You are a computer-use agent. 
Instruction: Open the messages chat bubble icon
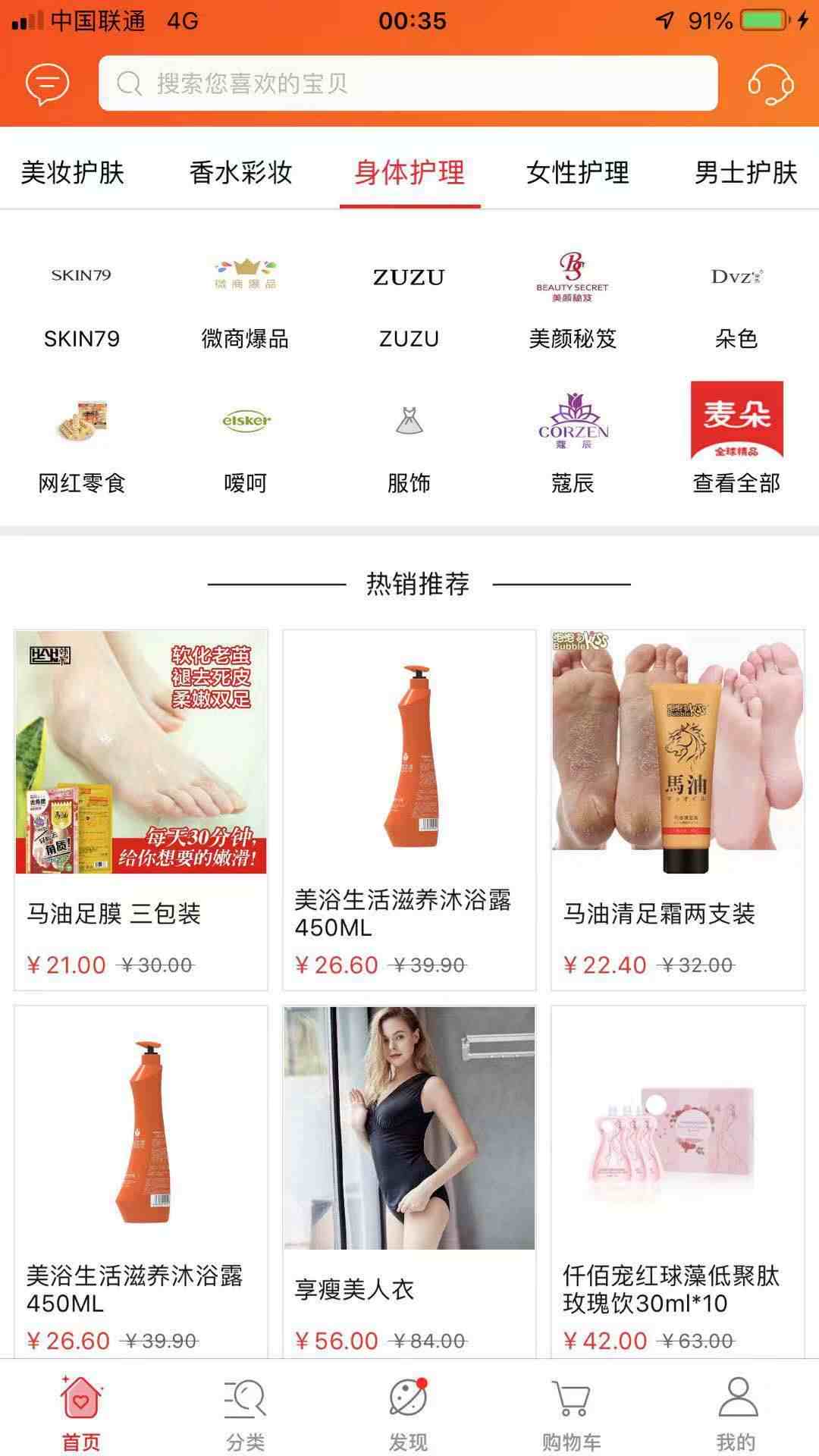[47, 83]
